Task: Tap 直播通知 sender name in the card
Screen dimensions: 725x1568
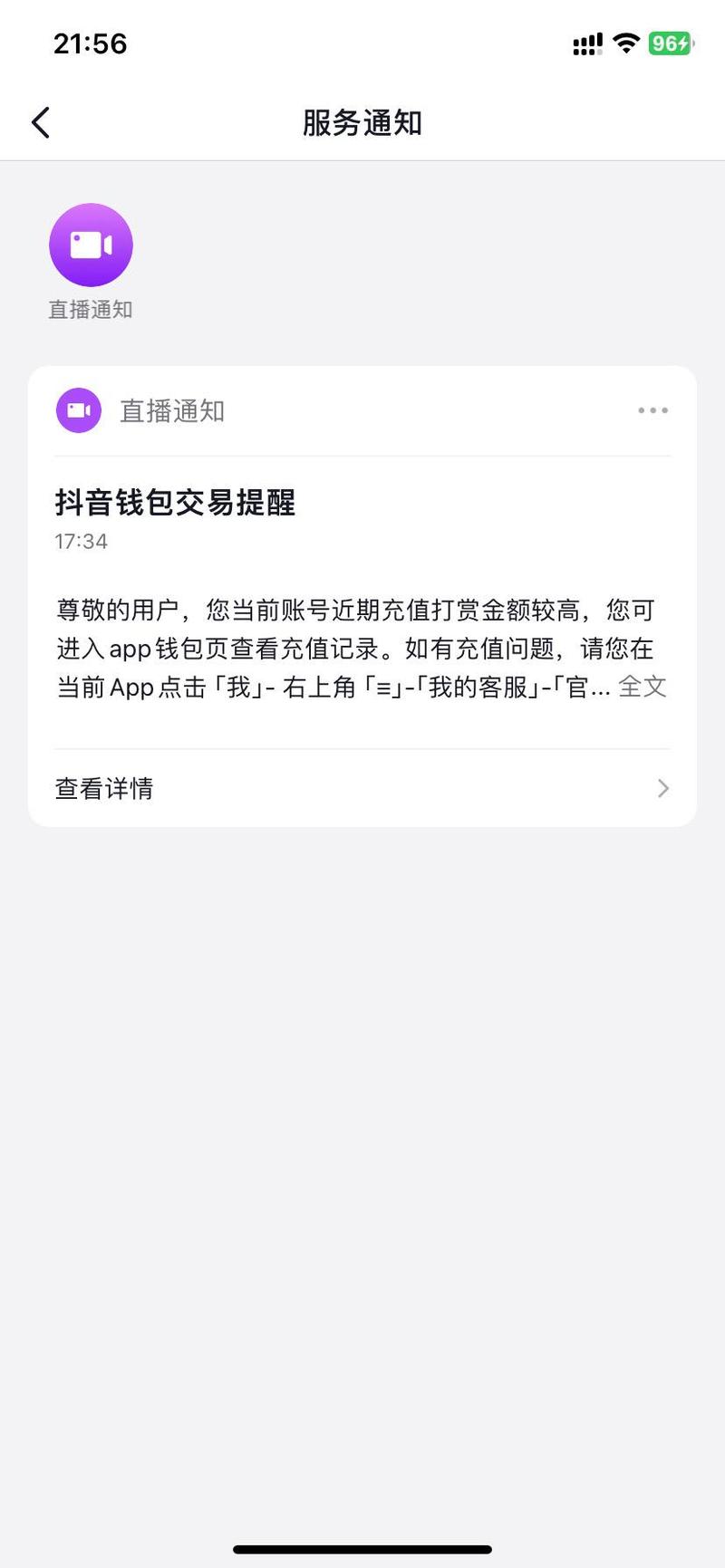Action: point(171,409)
